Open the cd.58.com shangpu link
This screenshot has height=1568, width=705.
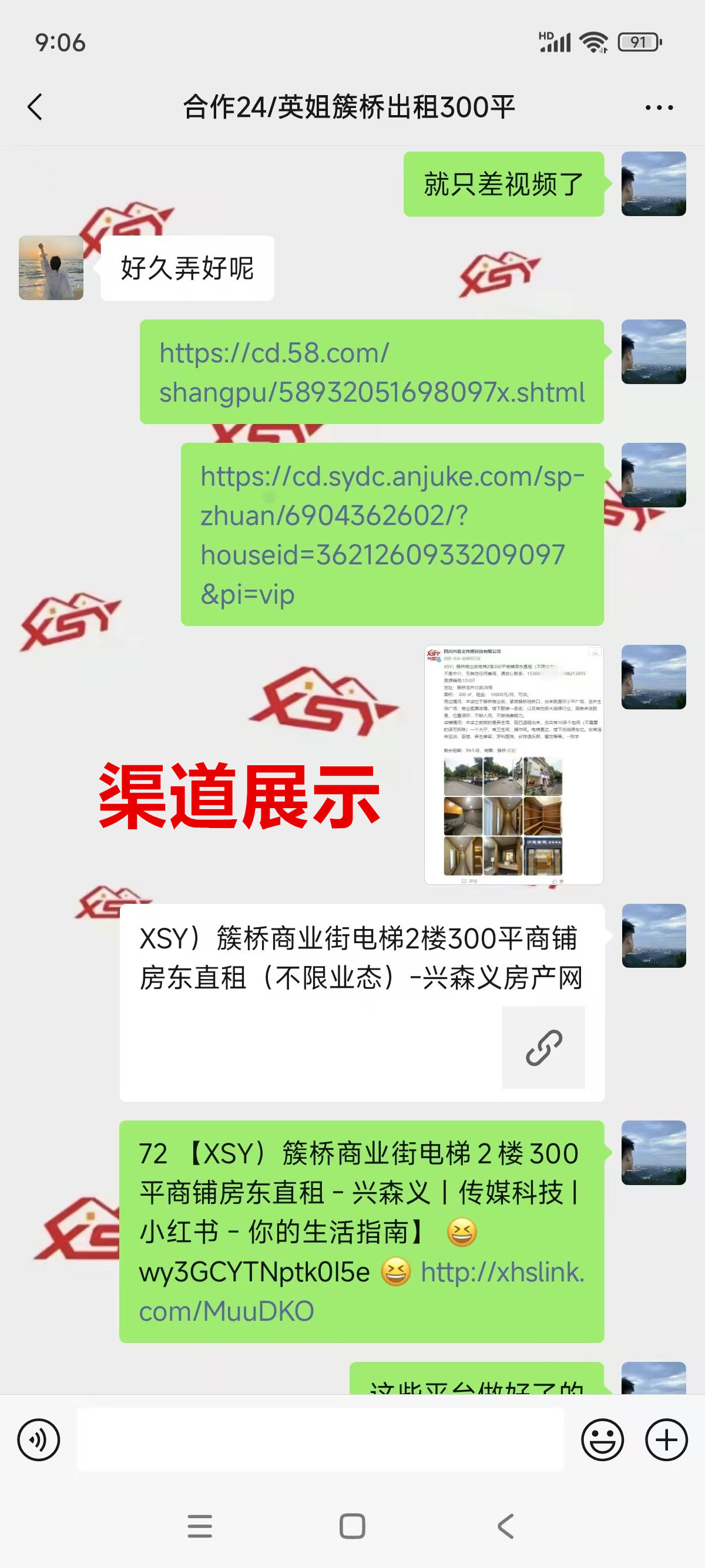coord(371,372)
